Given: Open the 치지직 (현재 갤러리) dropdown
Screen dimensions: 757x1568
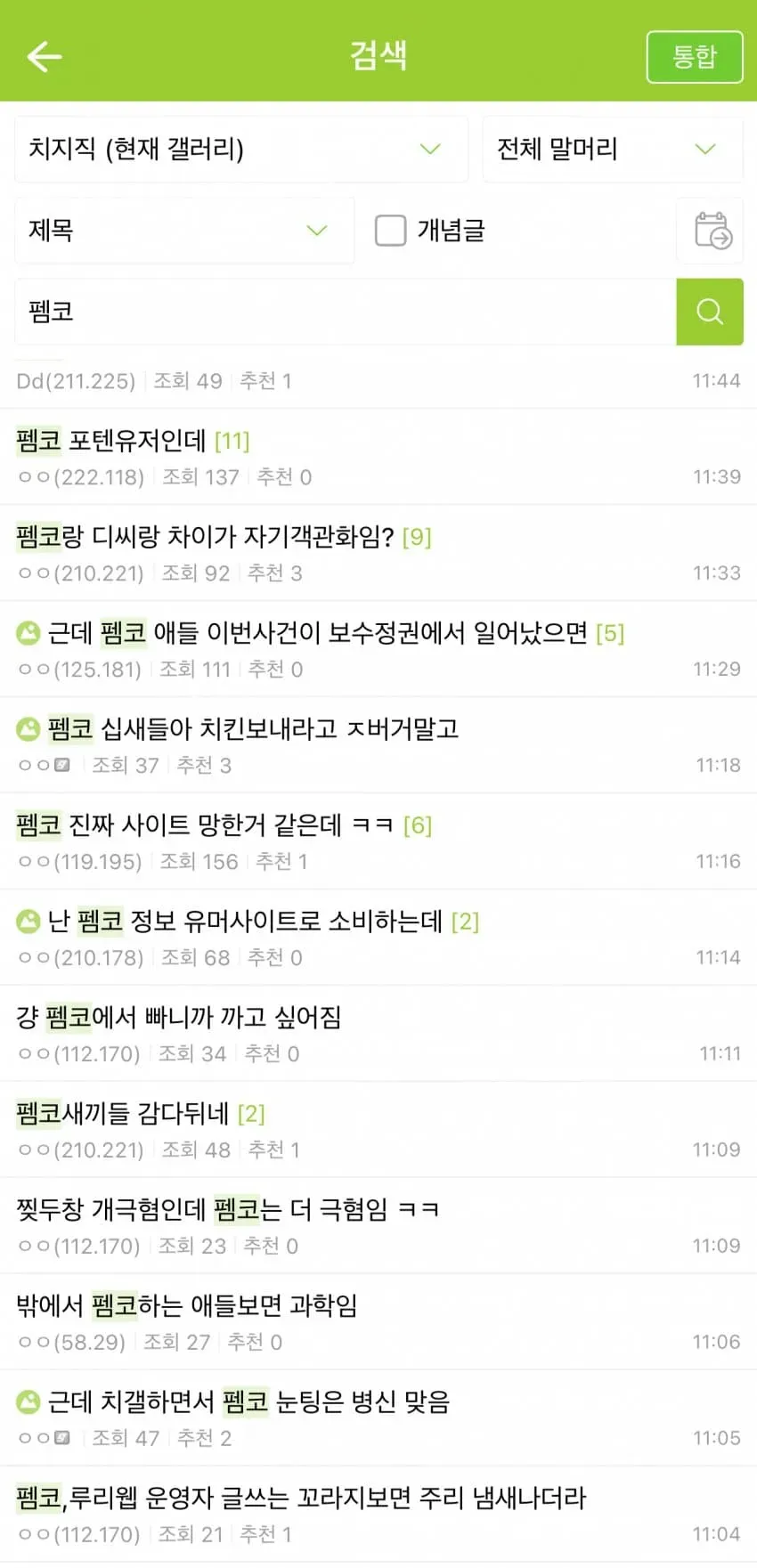Looking at the screenshot, I should tap(241, 149).
